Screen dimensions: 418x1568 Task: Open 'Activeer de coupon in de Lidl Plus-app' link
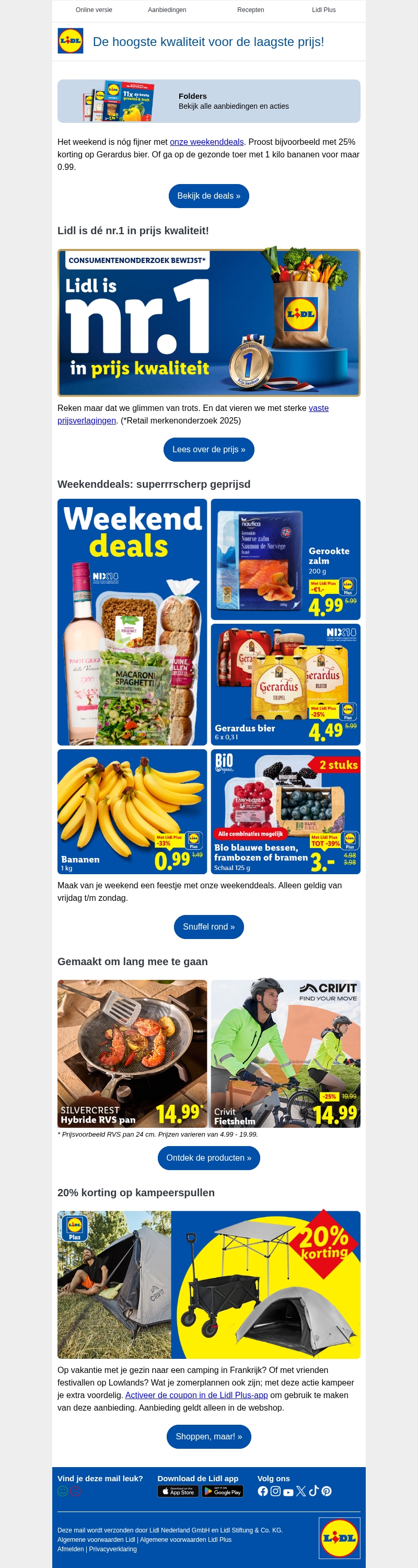click(x=196, y=1395)
